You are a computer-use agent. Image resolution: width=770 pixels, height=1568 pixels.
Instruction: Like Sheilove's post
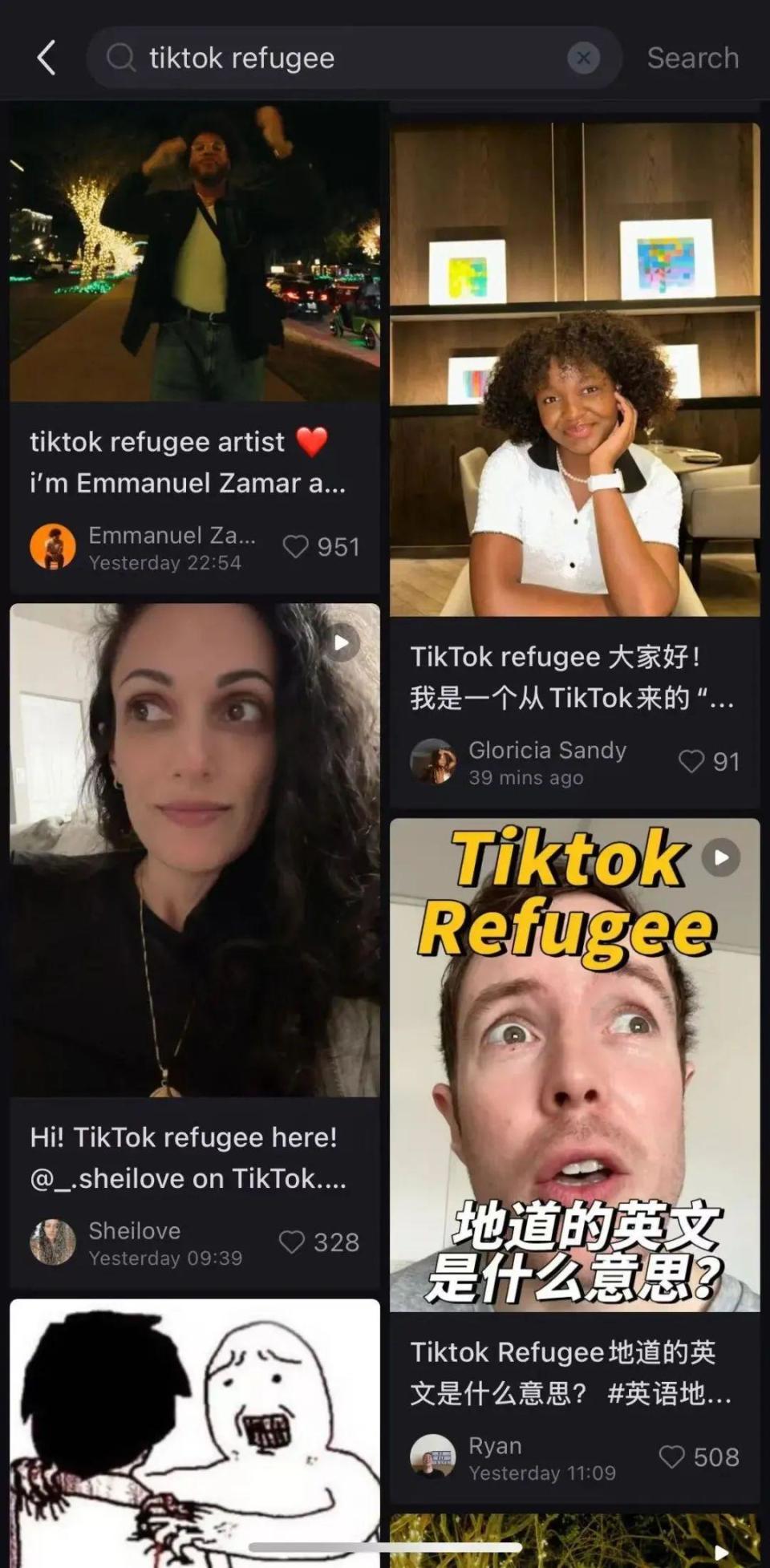coord(292,1242)
